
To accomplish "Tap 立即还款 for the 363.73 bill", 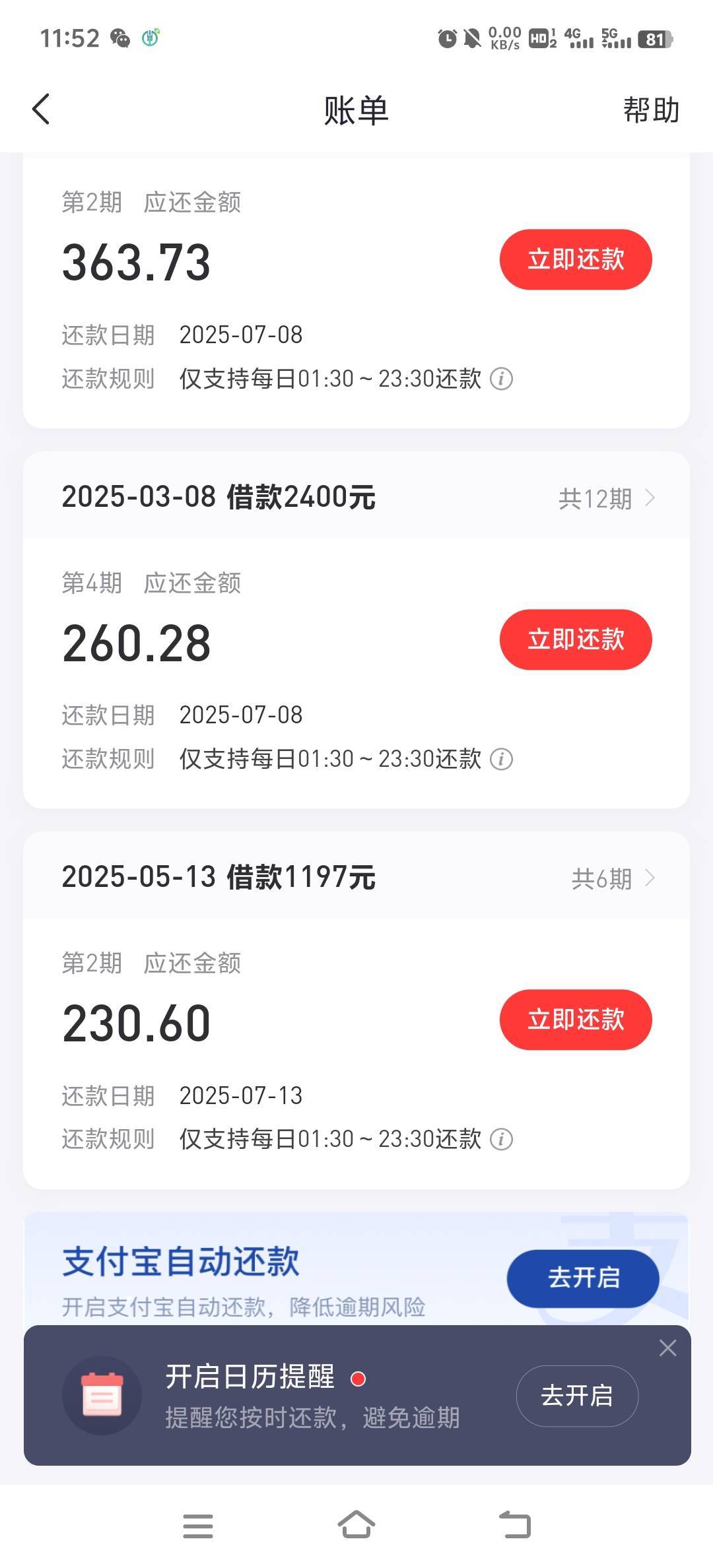I will [576, 259].
